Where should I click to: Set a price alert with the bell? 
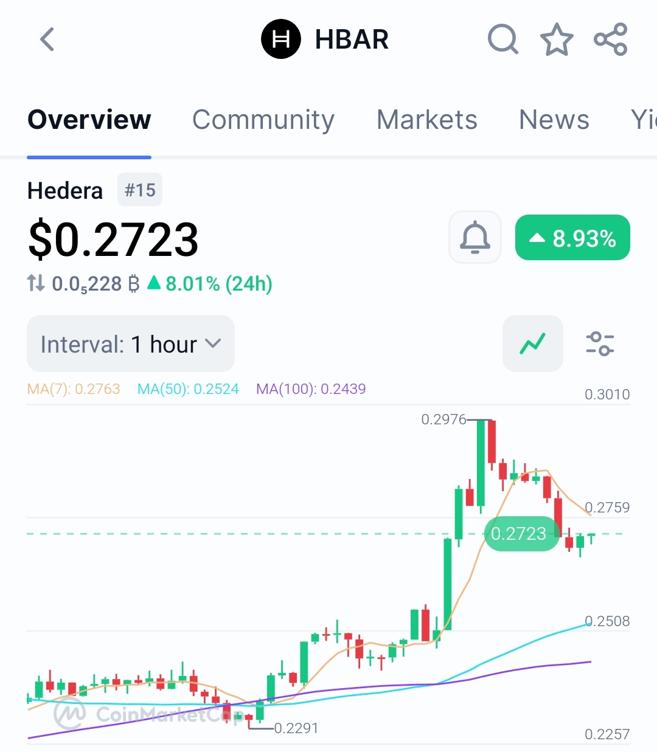[475, 238]
